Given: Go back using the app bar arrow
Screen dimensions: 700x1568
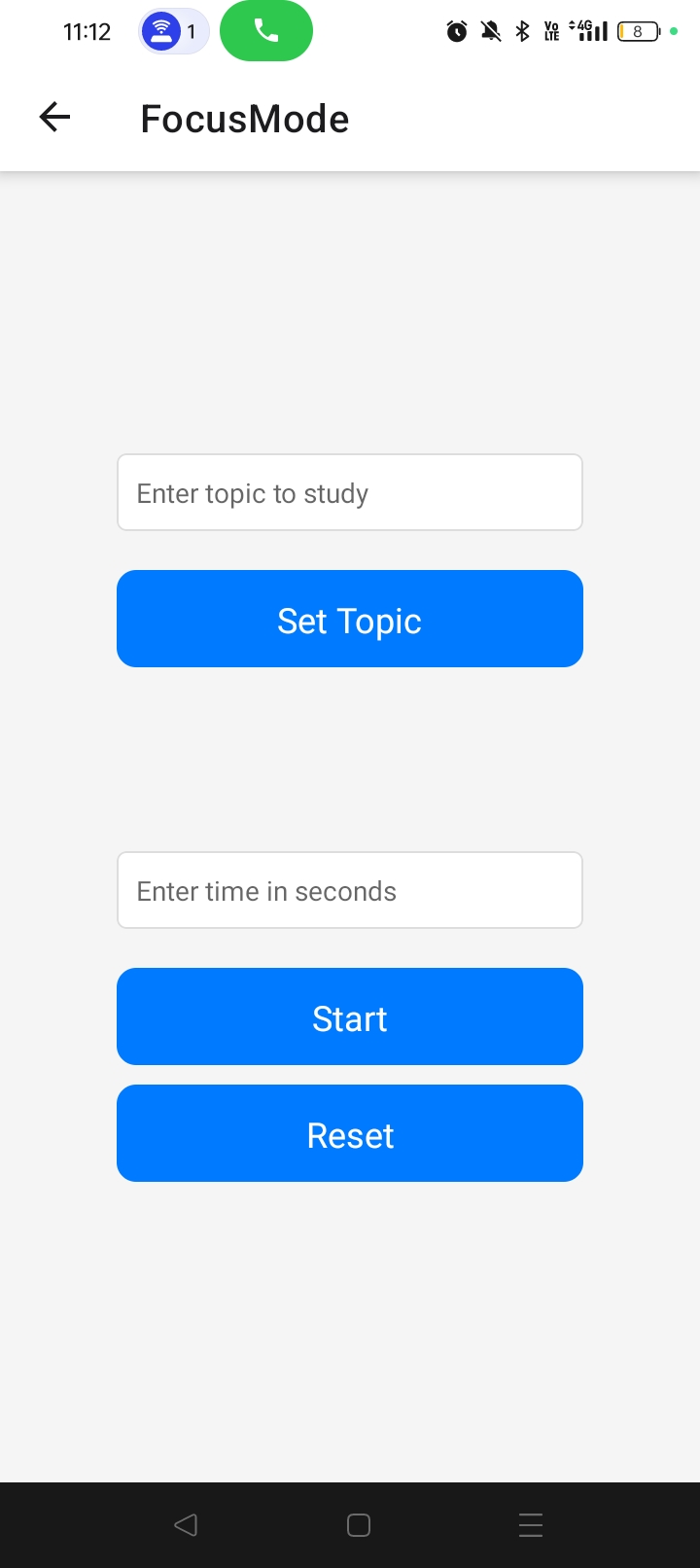Looking at the screenshot, I should coord(54,118).
